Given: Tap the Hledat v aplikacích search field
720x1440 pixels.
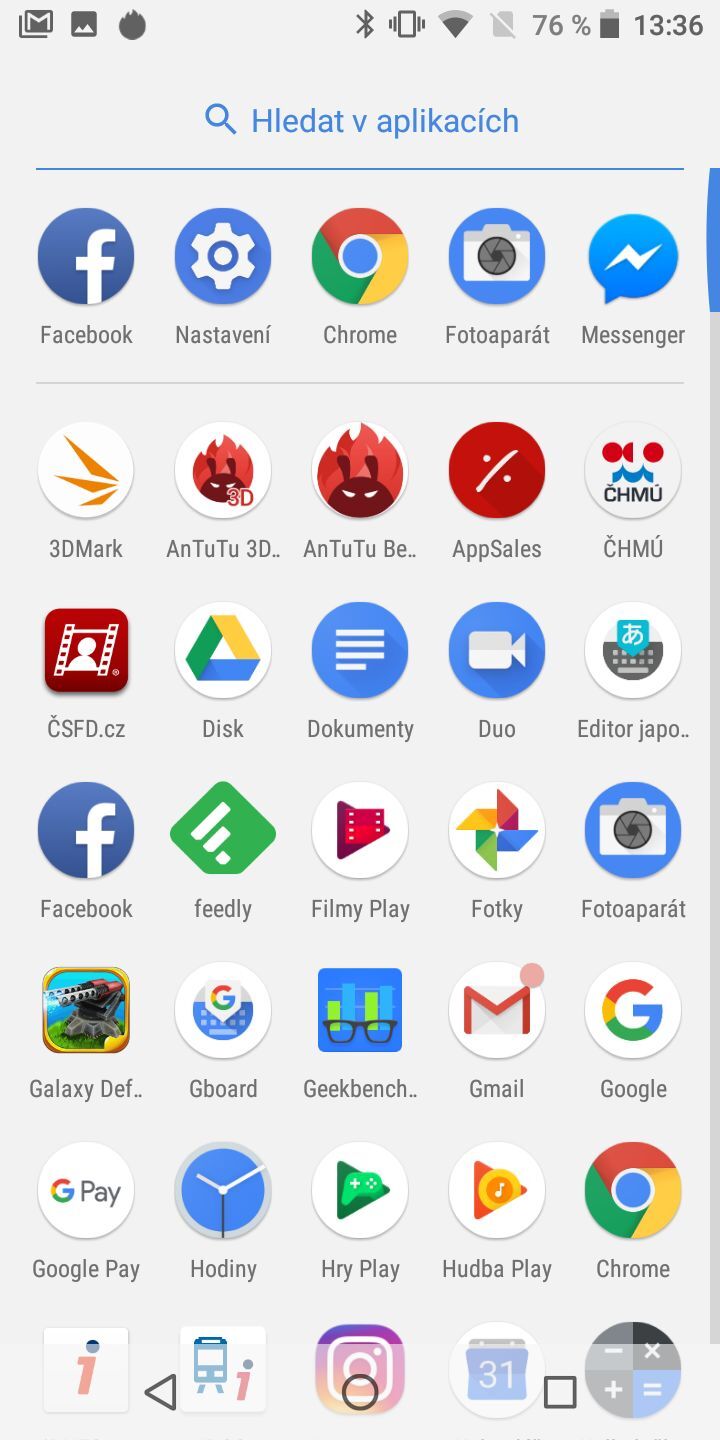Looking at the screenshot, I should point(360,120).
